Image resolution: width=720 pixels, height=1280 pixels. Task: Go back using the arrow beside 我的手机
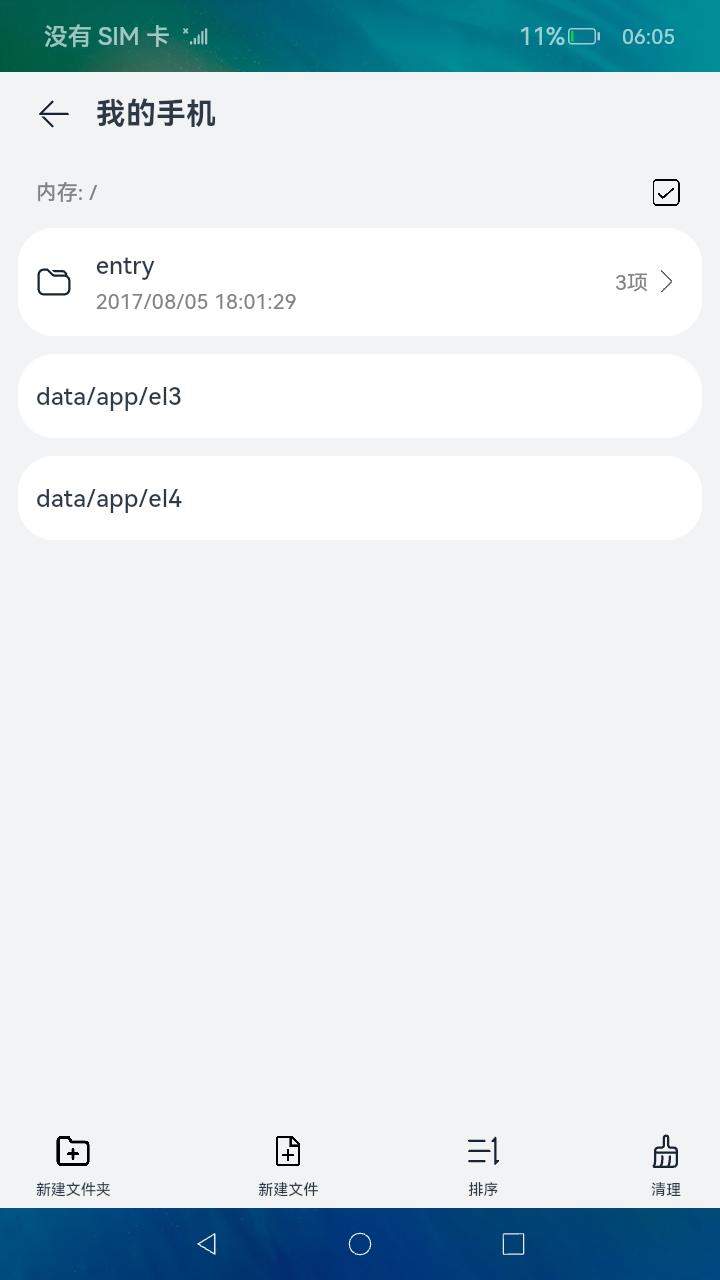coord(54,114)
